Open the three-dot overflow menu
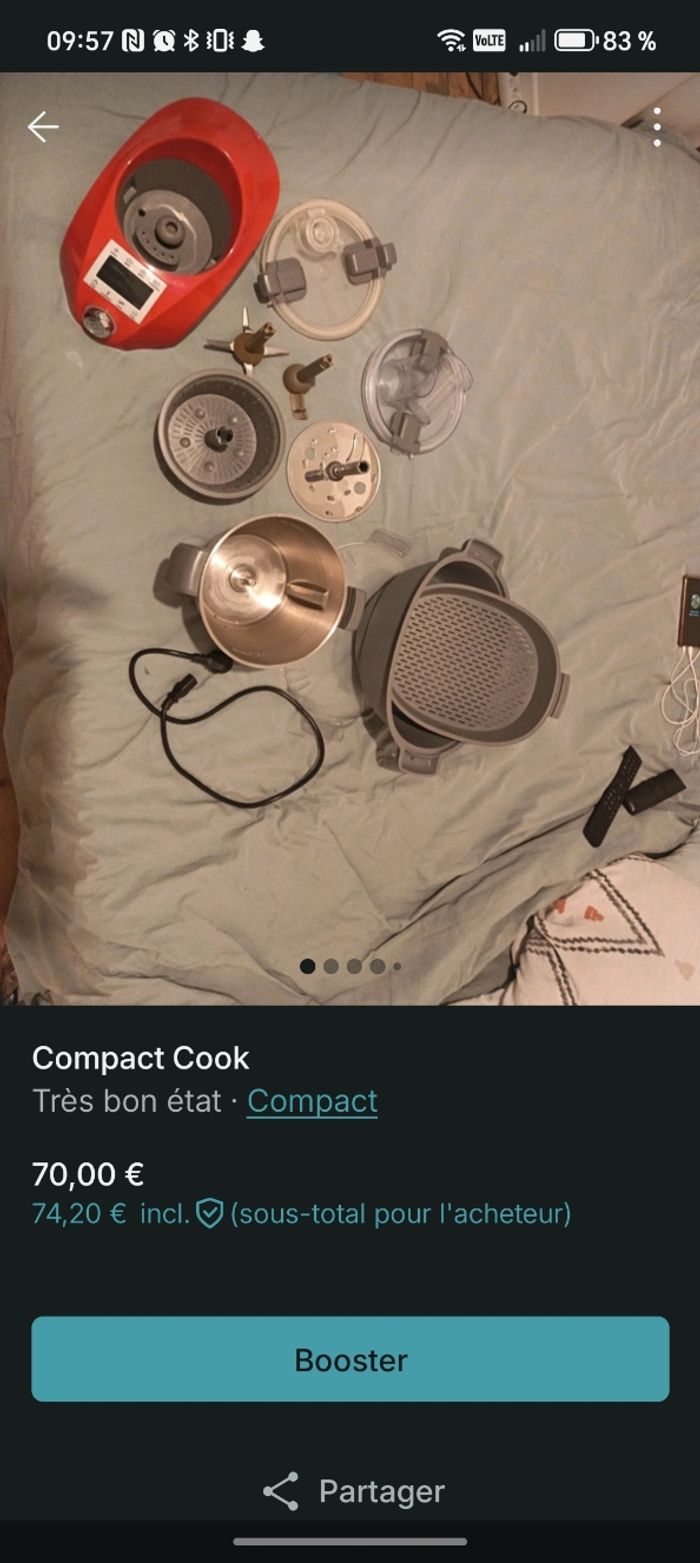Image resolution: width=700 pixels, height=1563 pixels. 657,127
